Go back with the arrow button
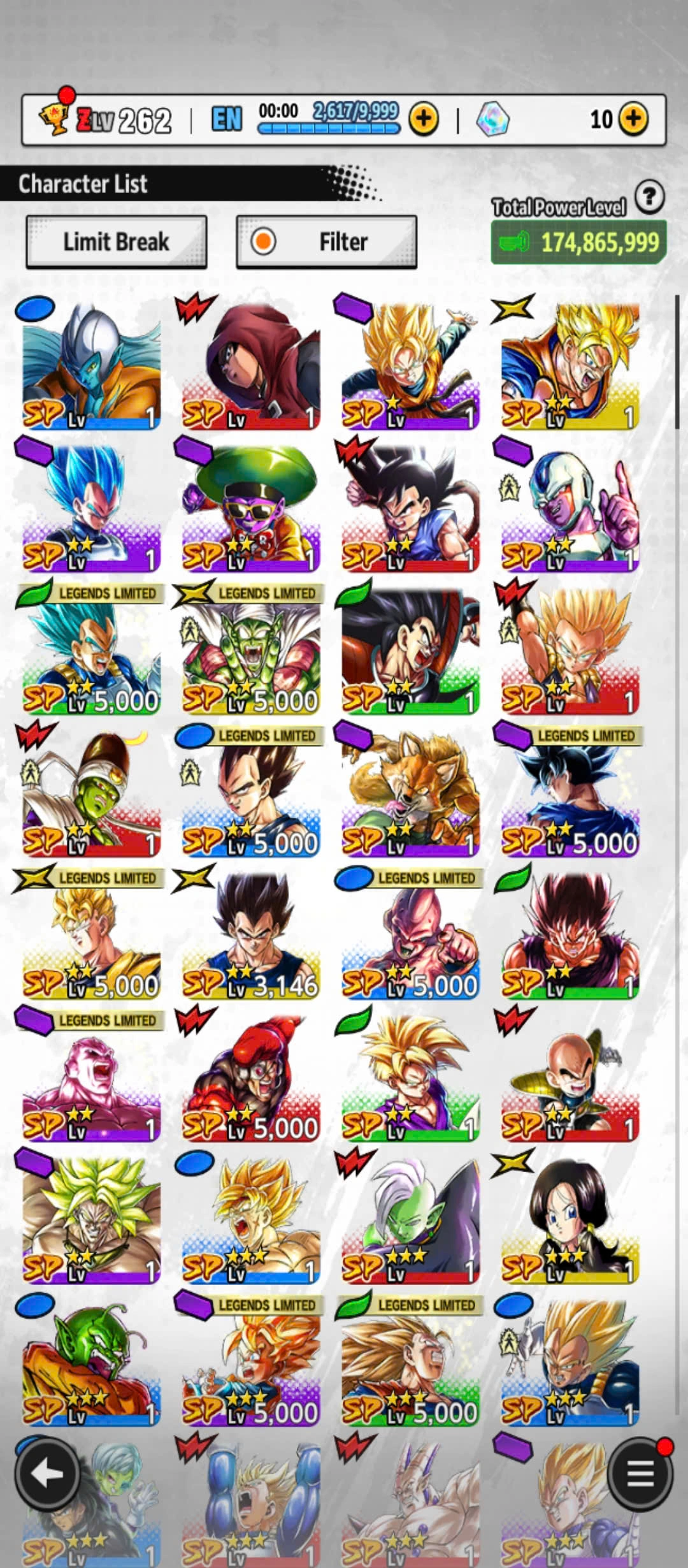Image resolution: width=688 pixels, height=1568 pixels. [47, 1474]
